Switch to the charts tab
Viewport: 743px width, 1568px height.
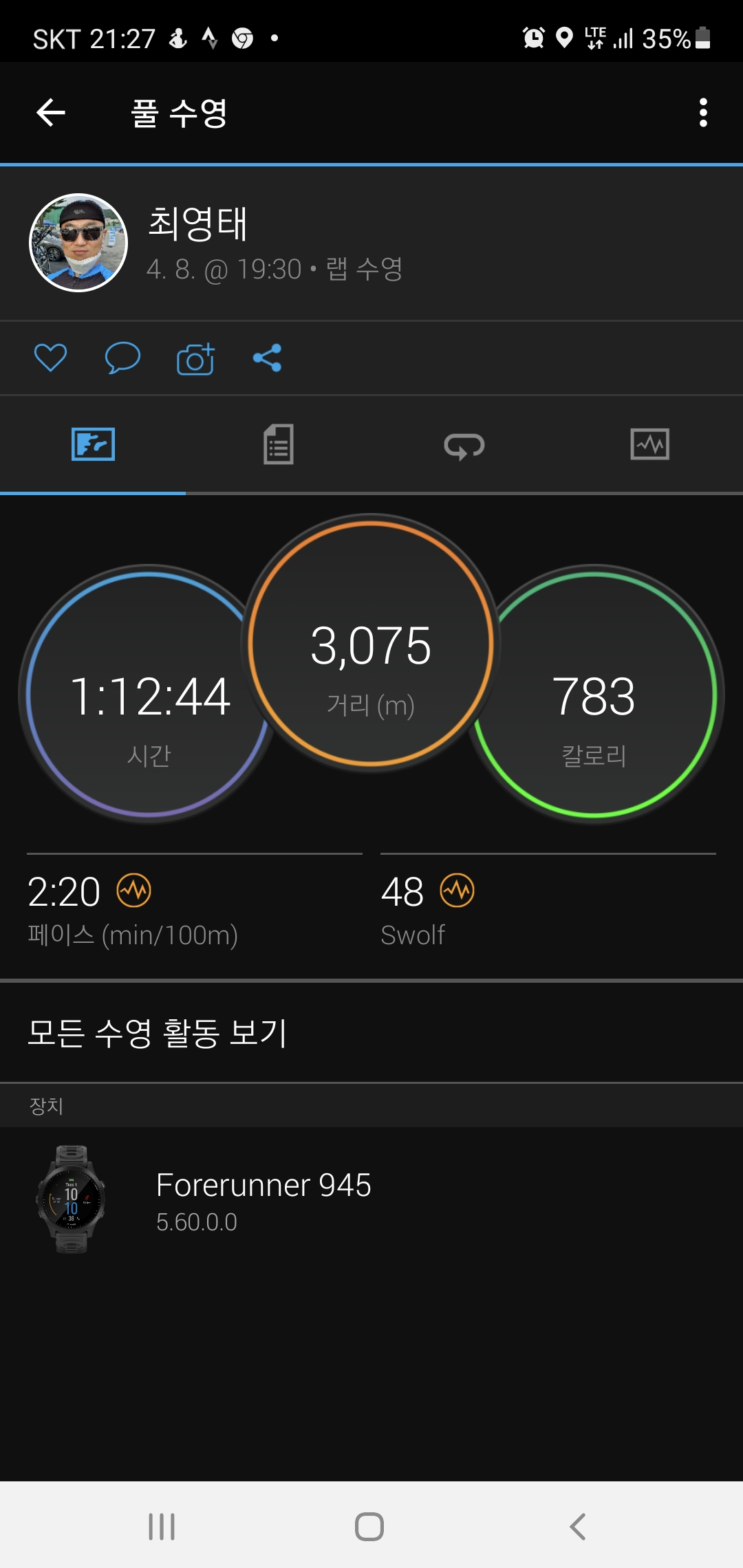[649, 444]
